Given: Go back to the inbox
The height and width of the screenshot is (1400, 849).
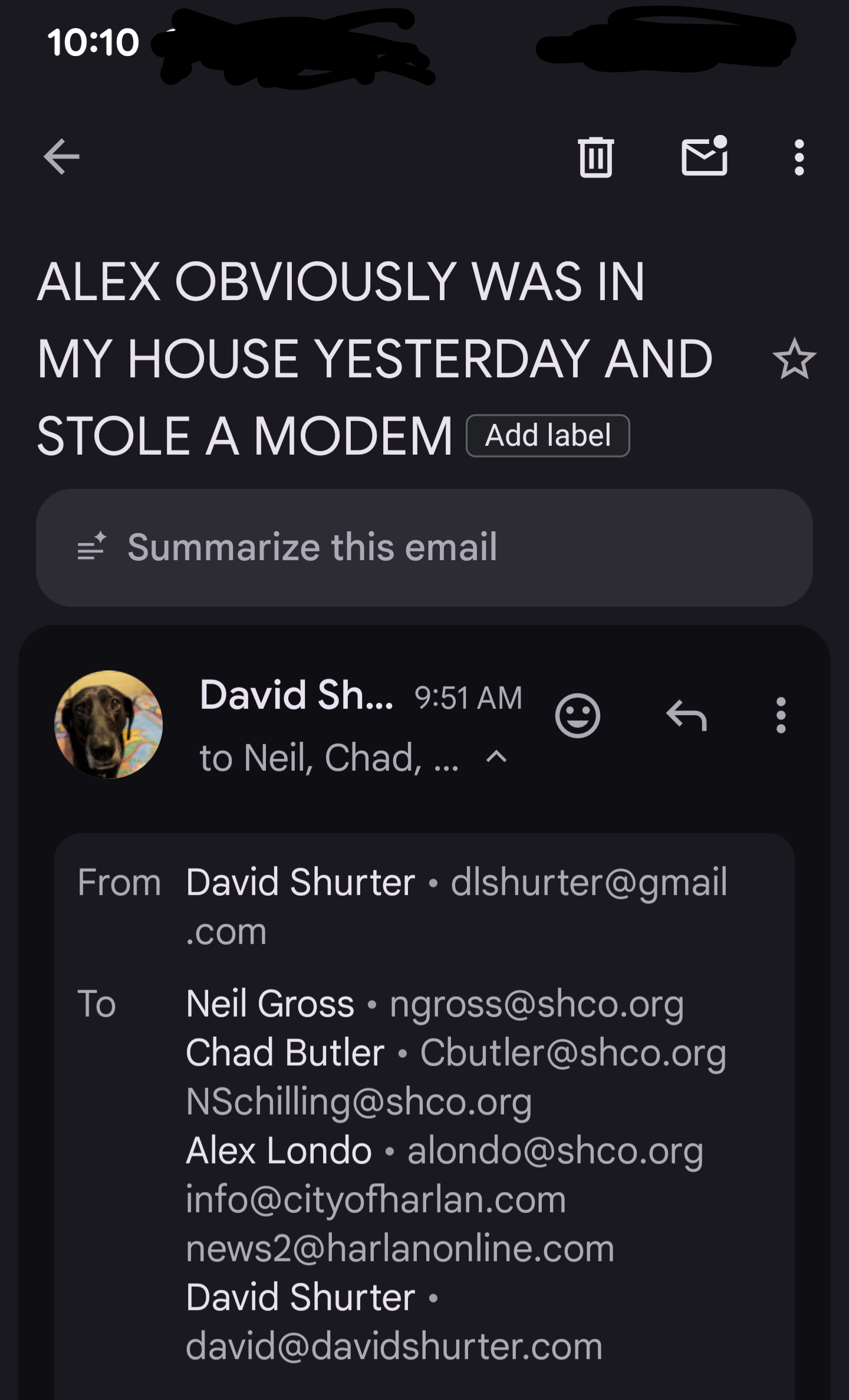Looking at the screenshot, I should (61, 157).
